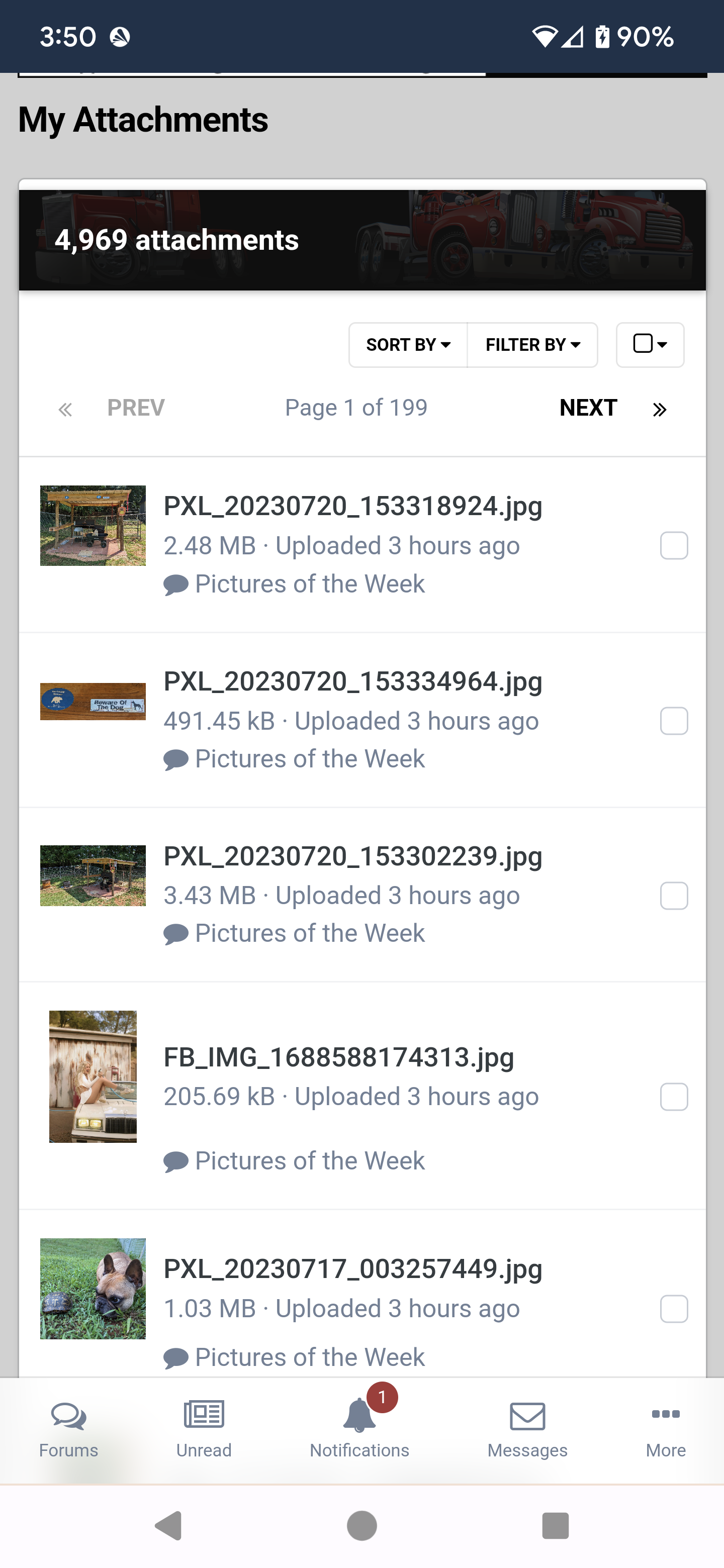Tick checkbox for PXL_20230720_153334964.jpg

[x=674, y=721]
